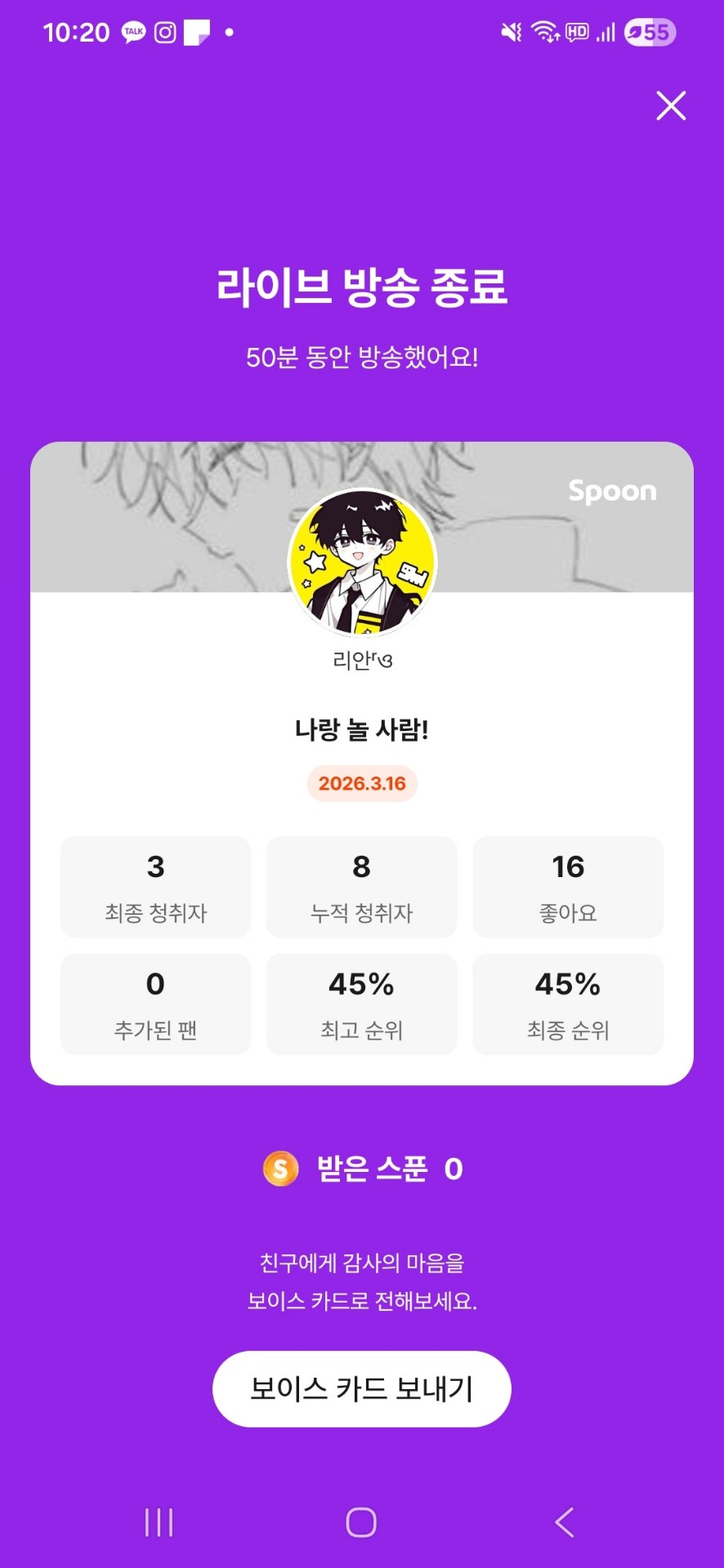The height and width of the screenshot is (1568, 724).
Task: Open the recent apps view
Action: pos(159,1522)
